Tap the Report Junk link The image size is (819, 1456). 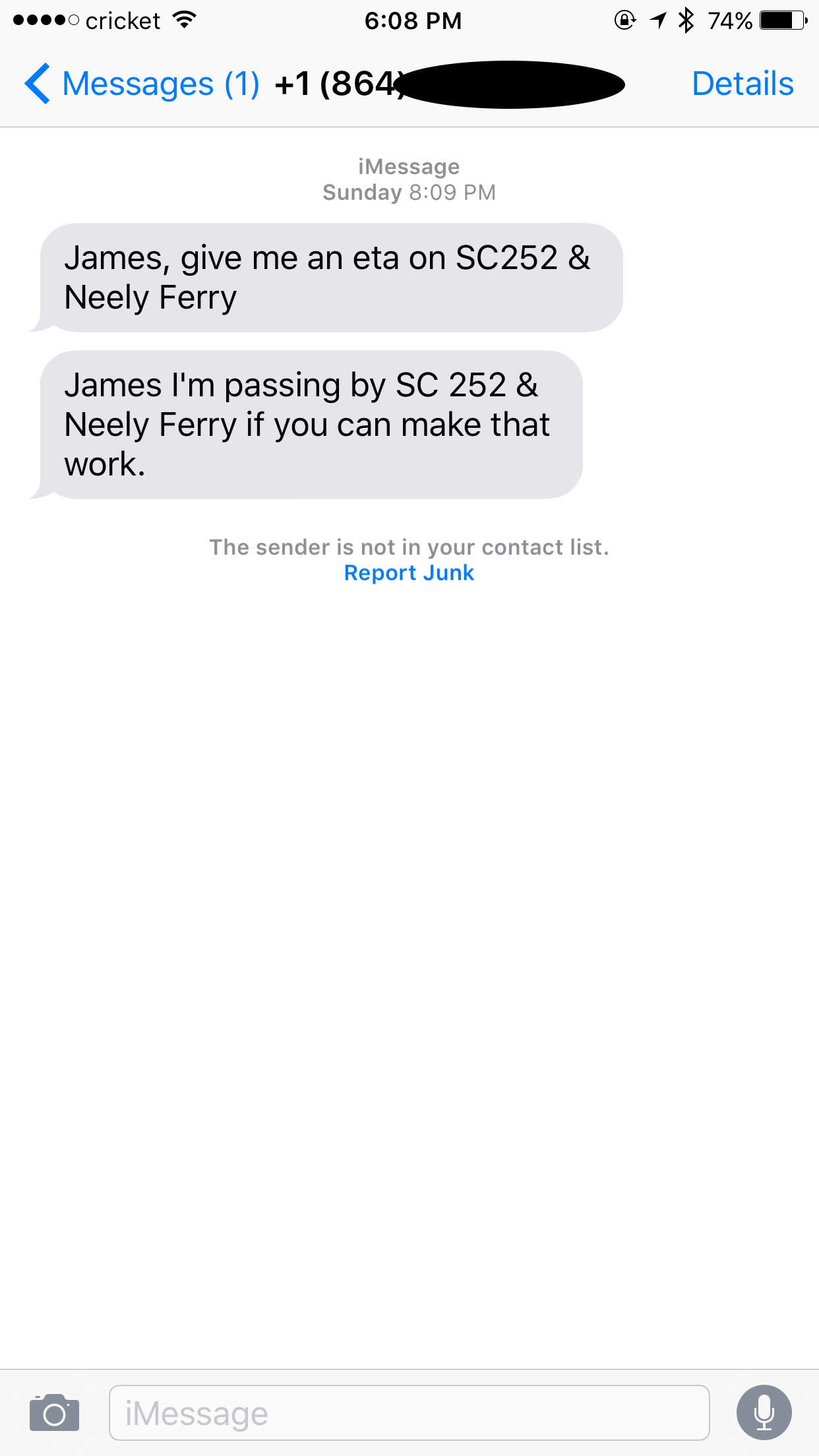[409, 573]
